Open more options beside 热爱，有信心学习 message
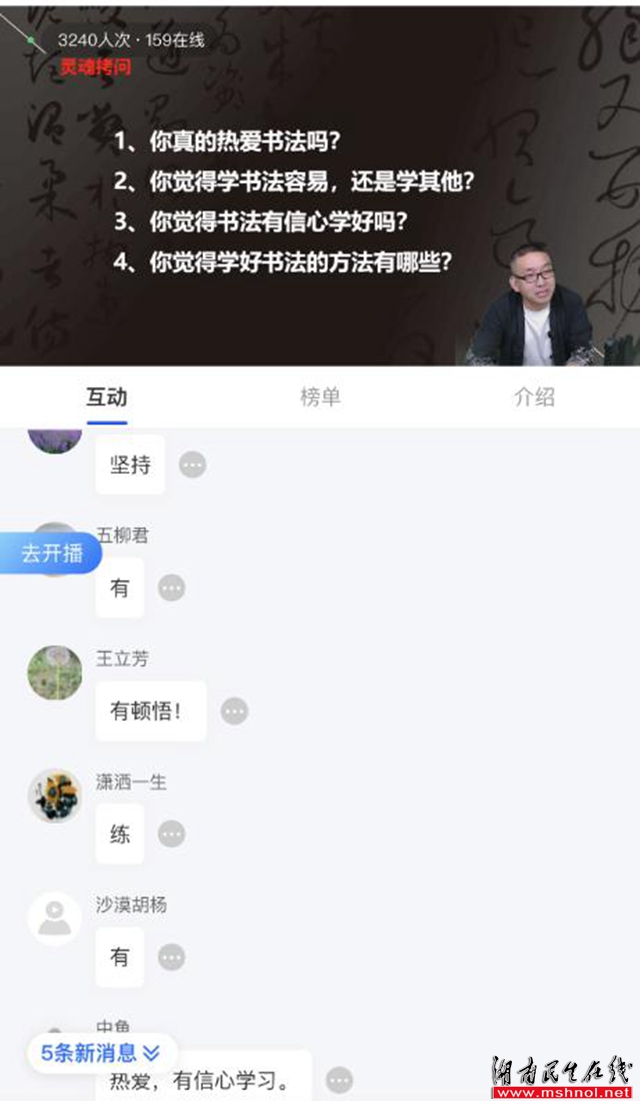 (339, 1080)
